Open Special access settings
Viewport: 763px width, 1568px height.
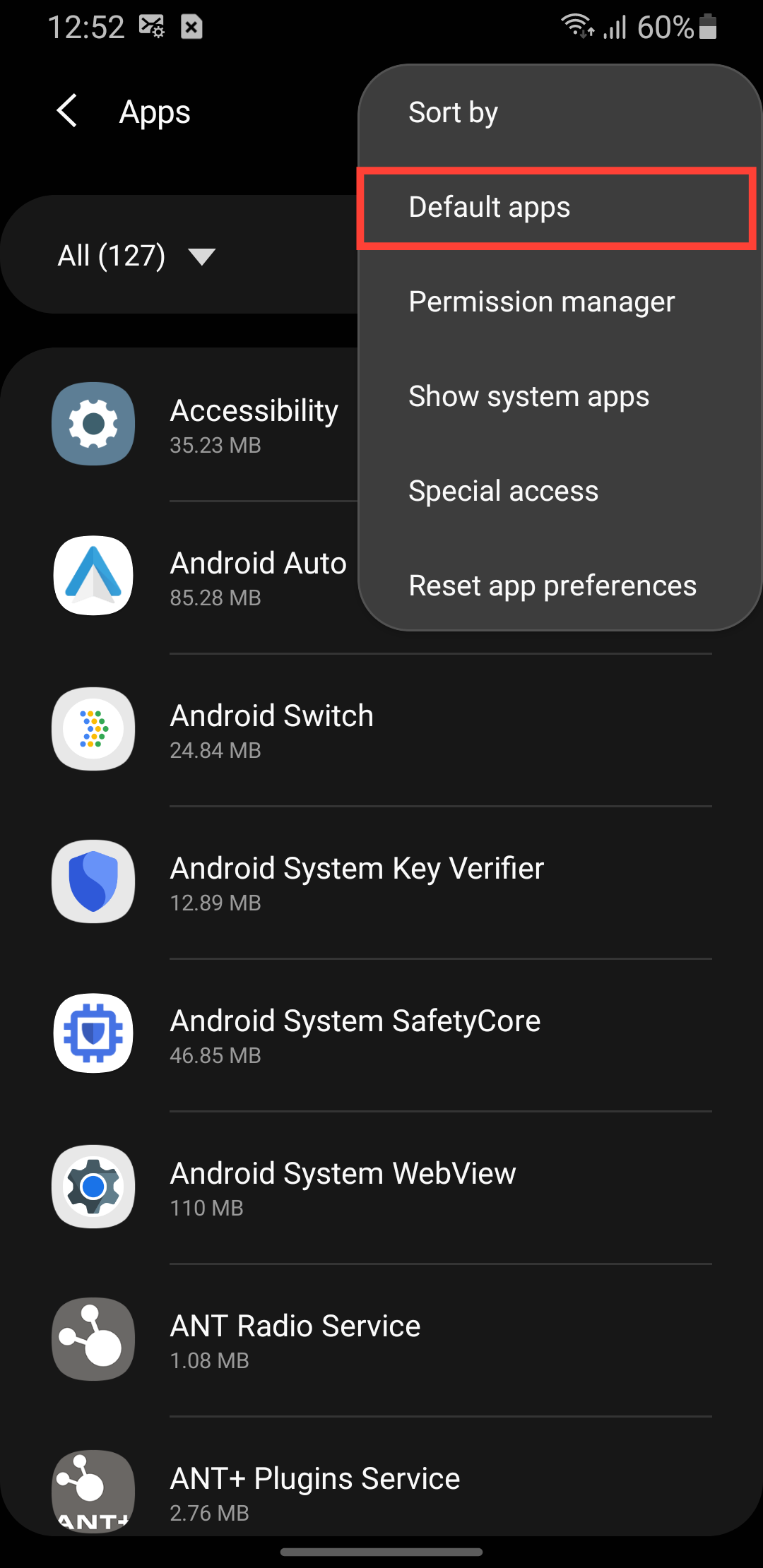tap(503, 490)
